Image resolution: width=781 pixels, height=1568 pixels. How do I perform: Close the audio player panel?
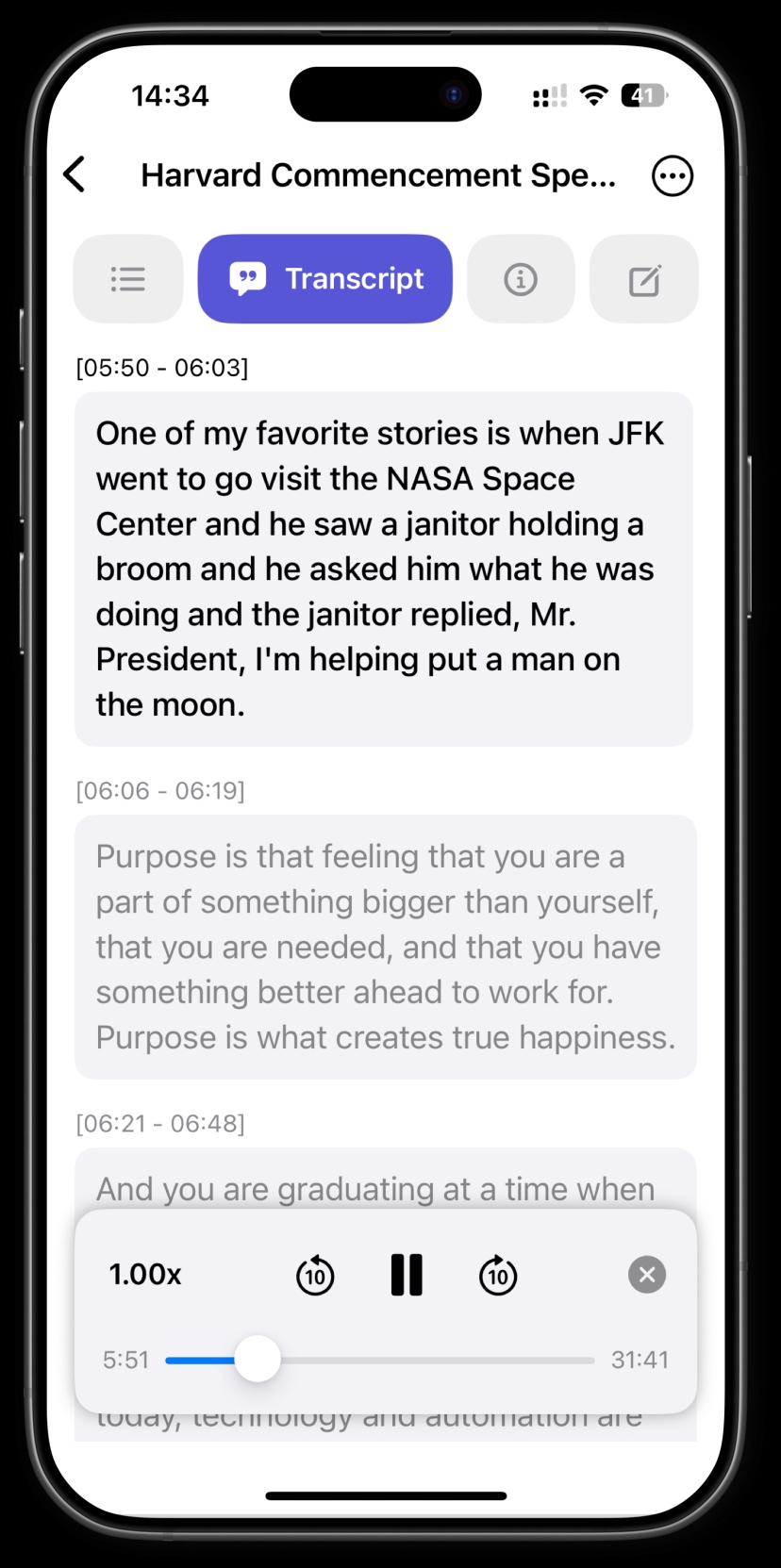(647, 1275)
